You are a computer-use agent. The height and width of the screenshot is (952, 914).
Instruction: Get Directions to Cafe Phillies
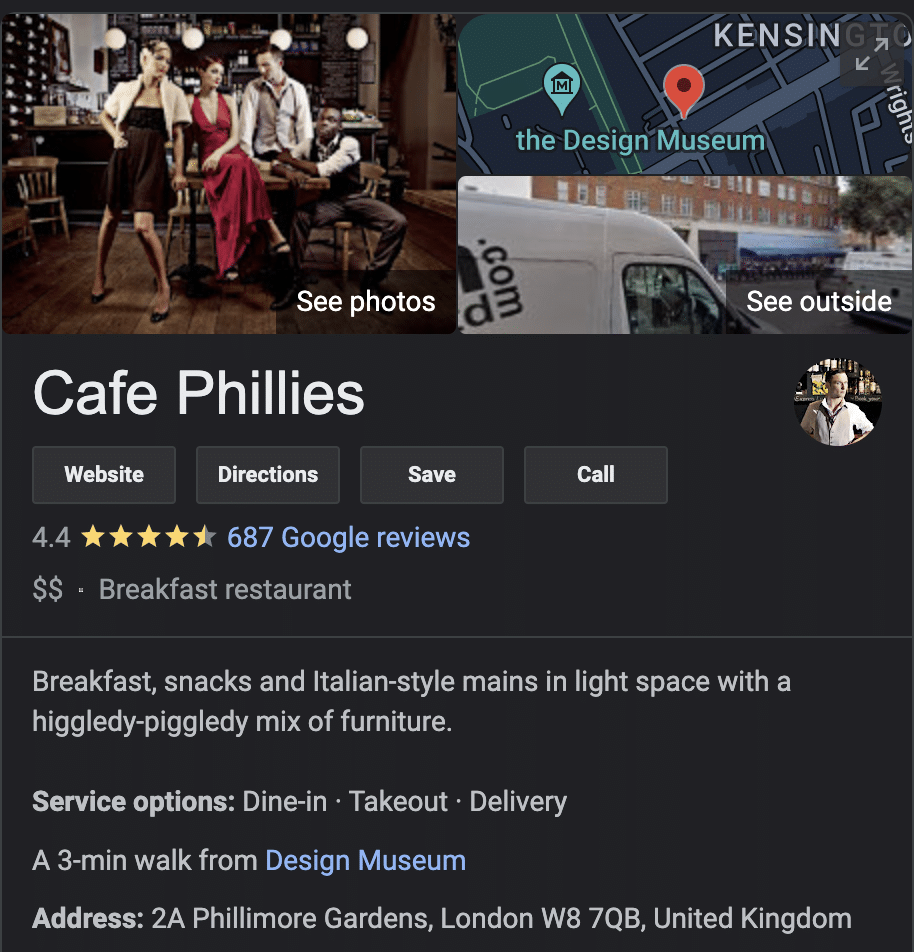tap(268, 475)
